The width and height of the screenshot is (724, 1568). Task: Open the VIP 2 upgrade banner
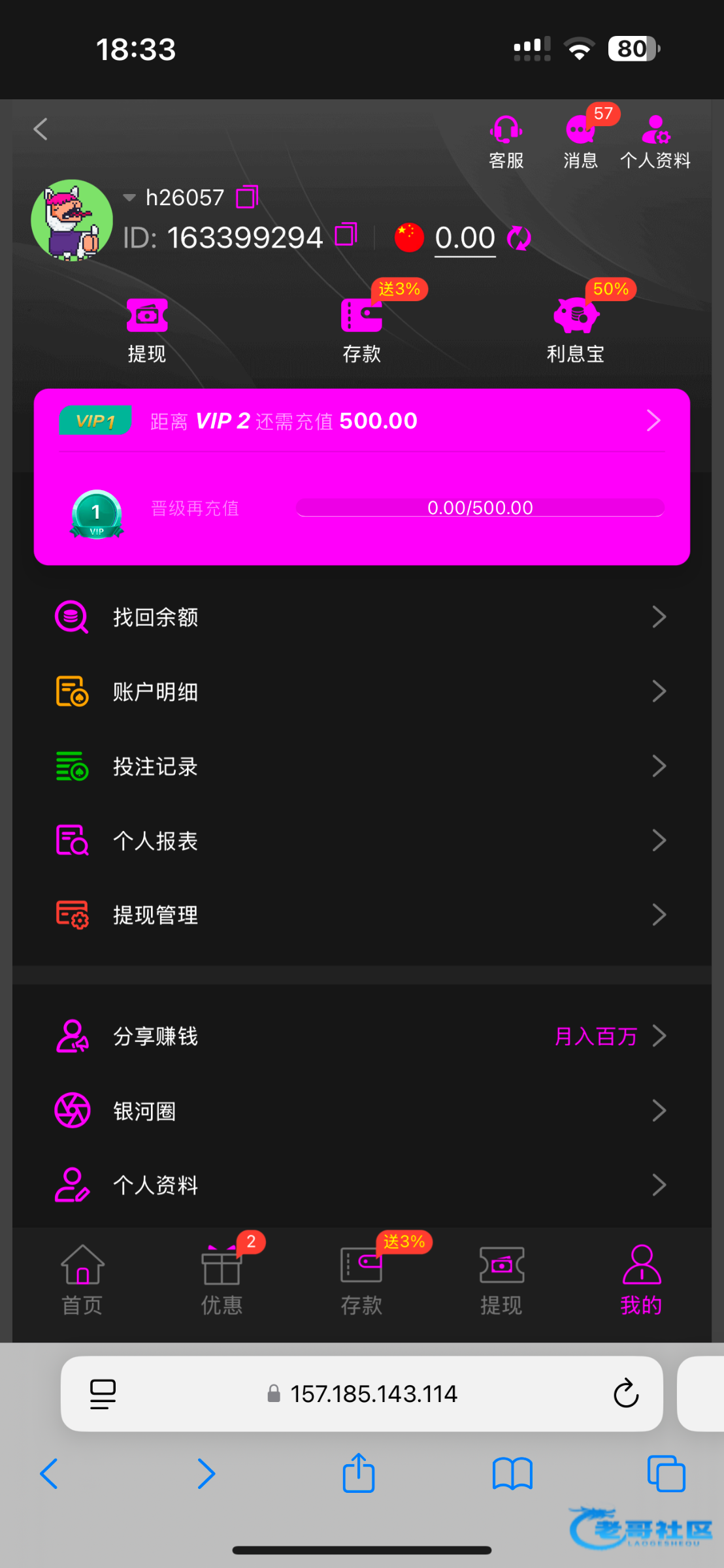pos(362,421)
